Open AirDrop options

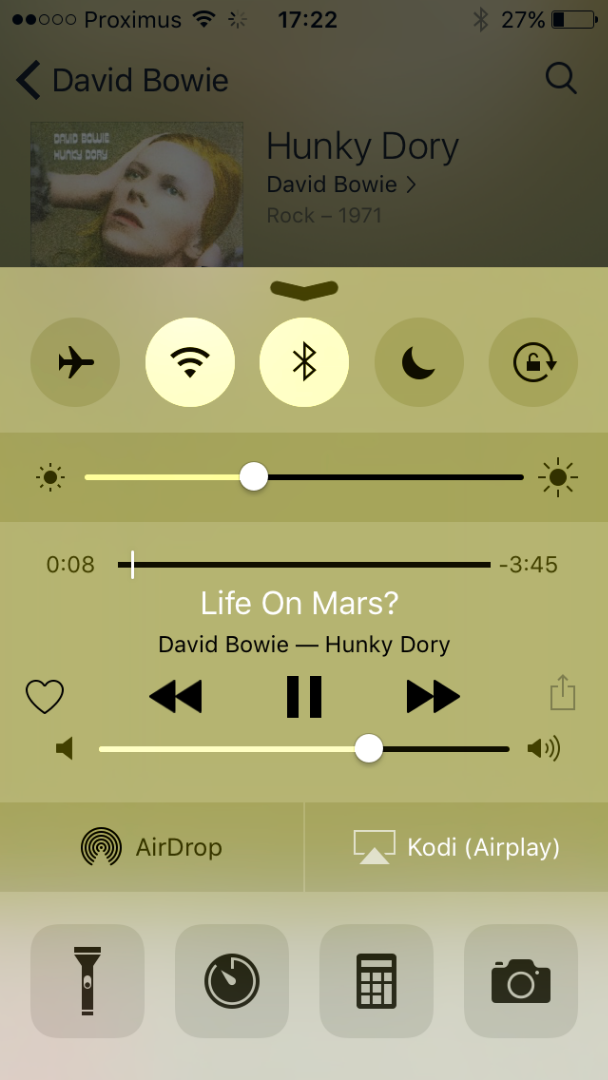[x=152, y=848]
